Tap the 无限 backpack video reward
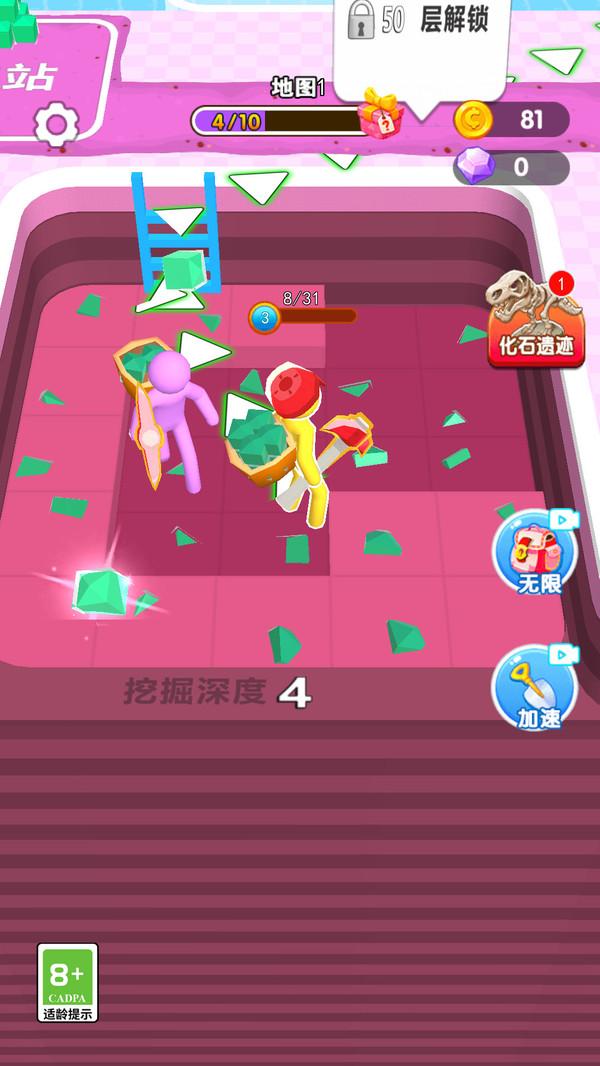600x1066 pixels. point(536,554)
